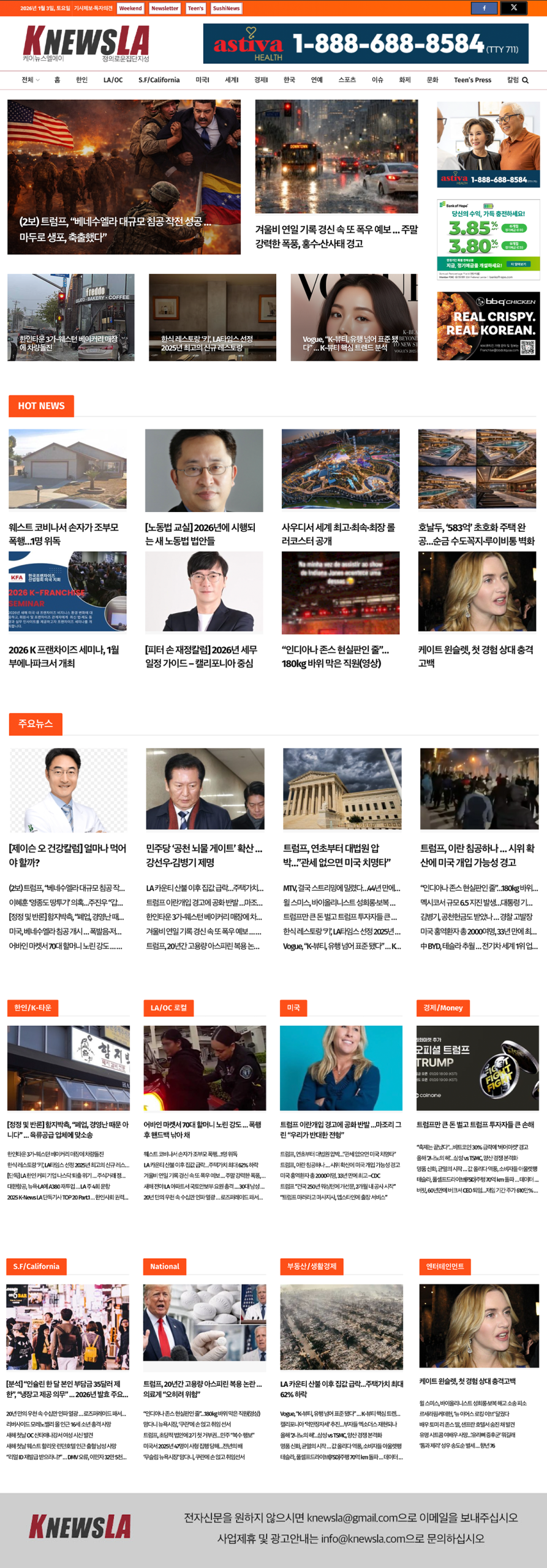Go to S.F/California menu section
Image resolution: width=547 pixels, height=1568 pixels.
click(x=159, y=80)
